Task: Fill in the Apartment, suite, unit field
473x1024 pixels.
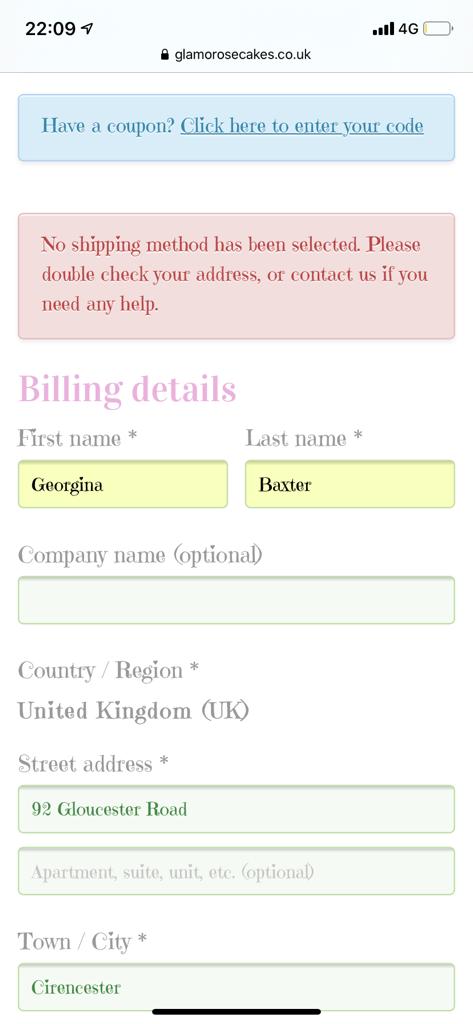Action: tap(236, 871)
